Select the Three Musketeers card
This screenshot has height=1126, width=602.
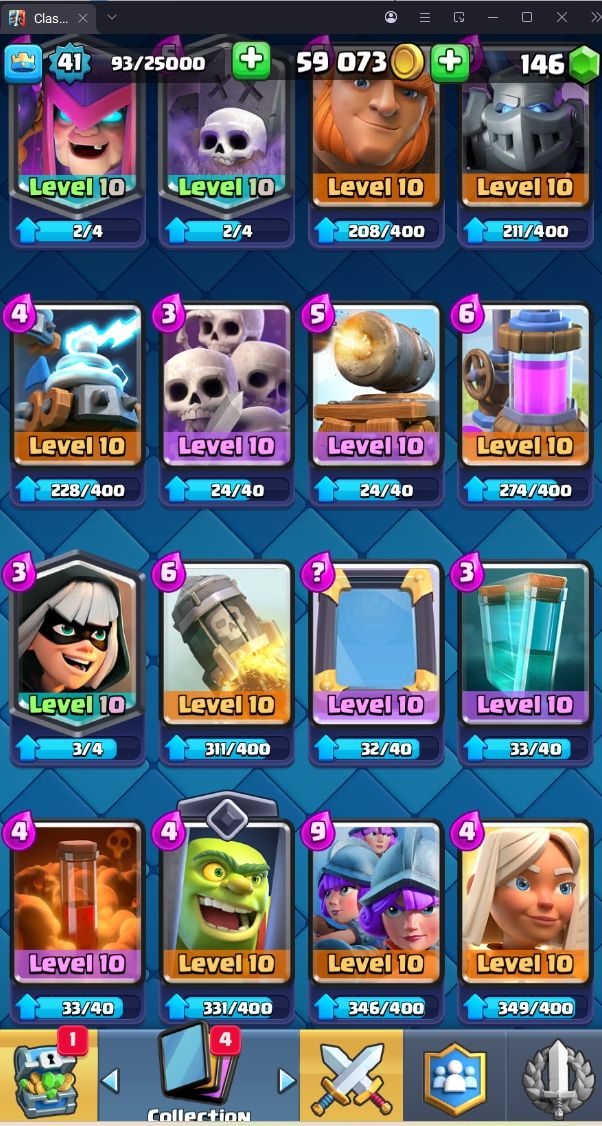[x=376, y=921]
